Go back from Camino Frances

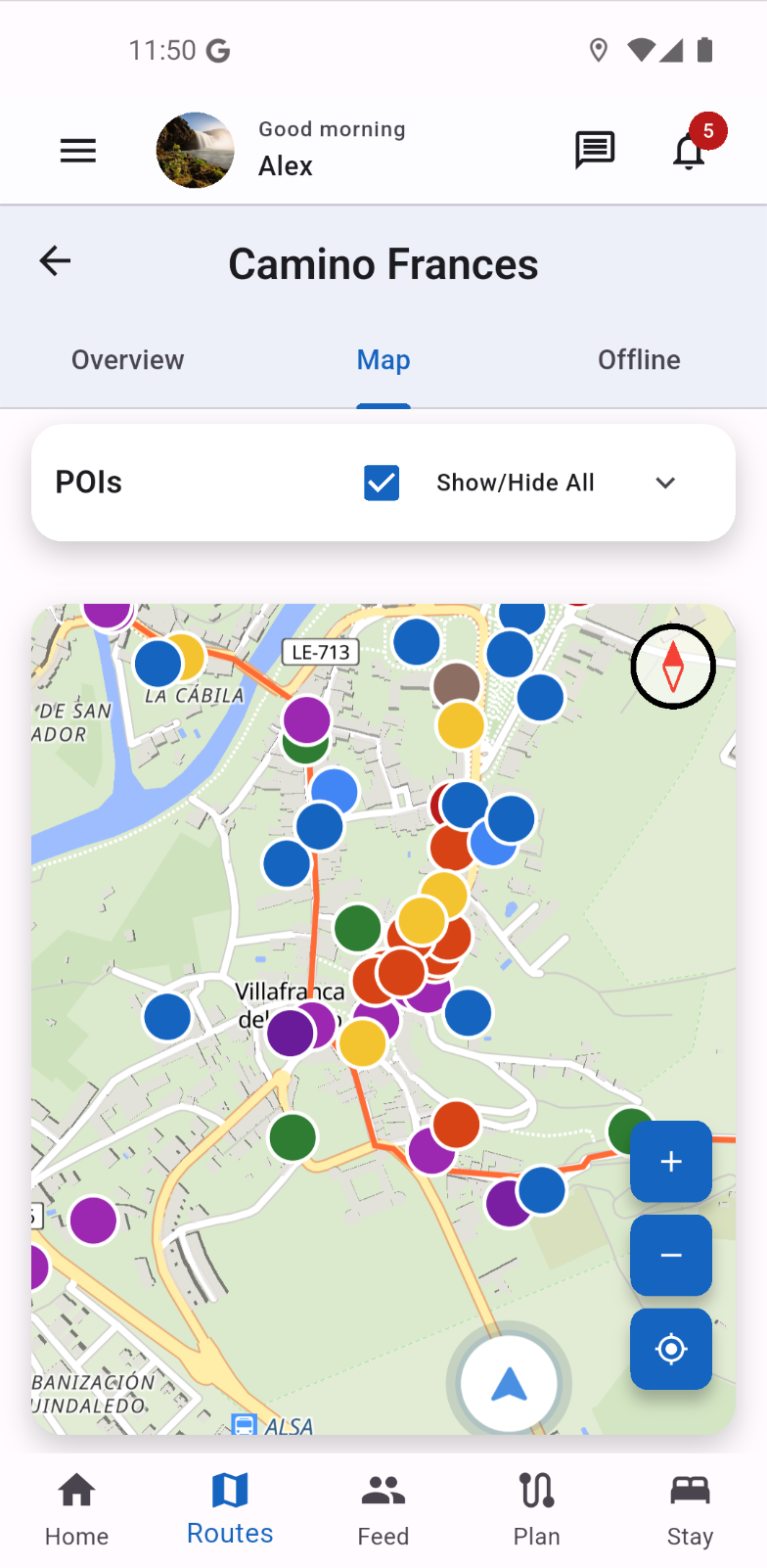pos(56,261)
